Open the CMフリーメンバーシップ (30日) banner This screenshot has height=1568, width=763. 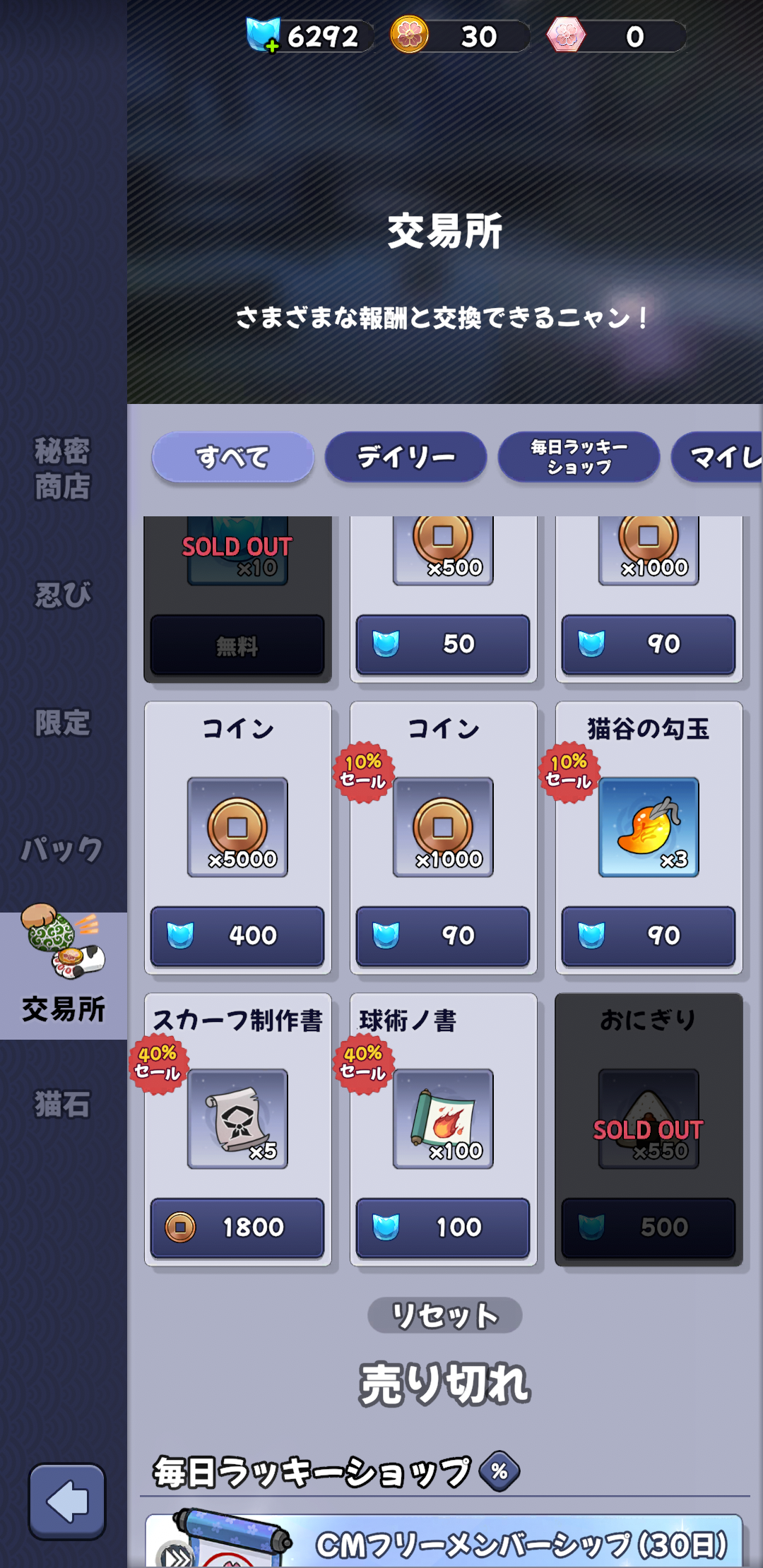(x=444, y=1541)
